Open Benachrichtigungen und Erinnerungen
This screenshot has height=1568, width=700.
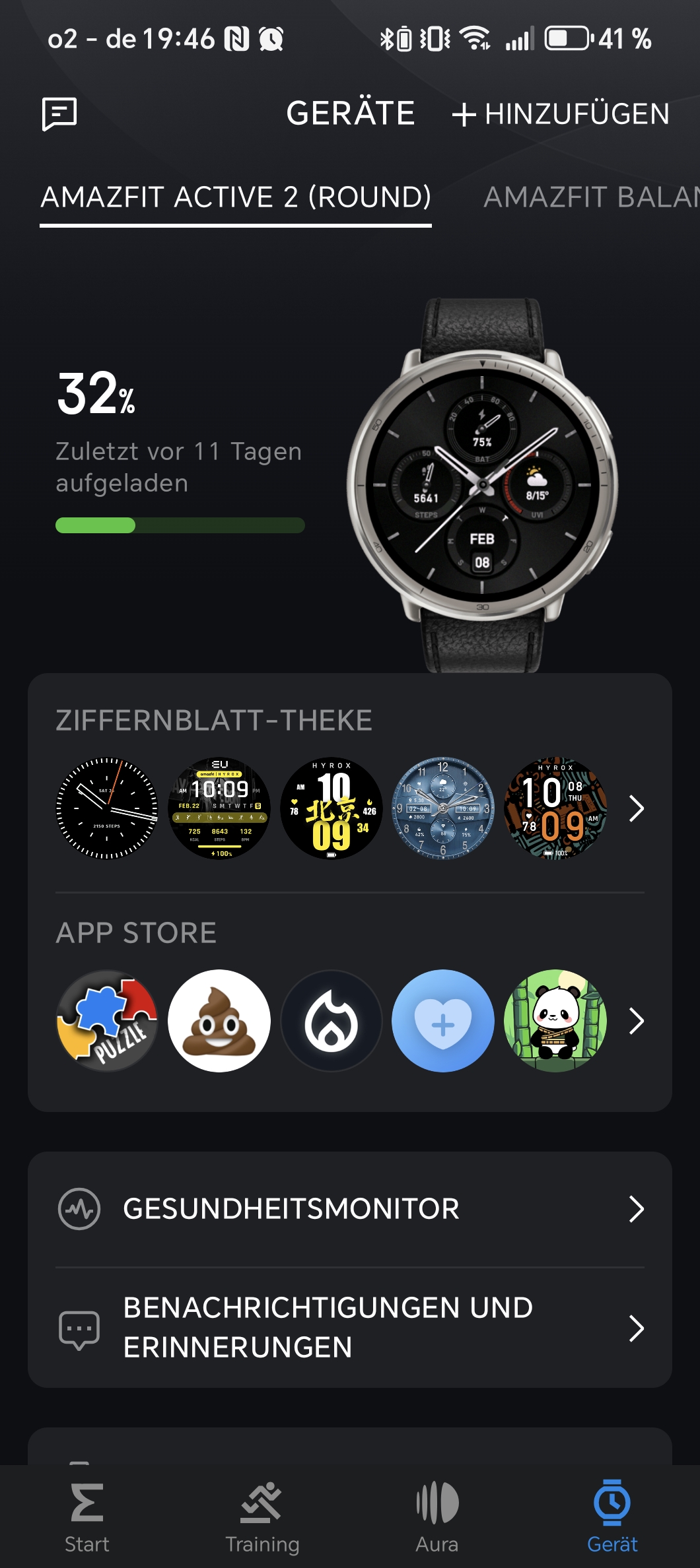tap(350, 1328)
